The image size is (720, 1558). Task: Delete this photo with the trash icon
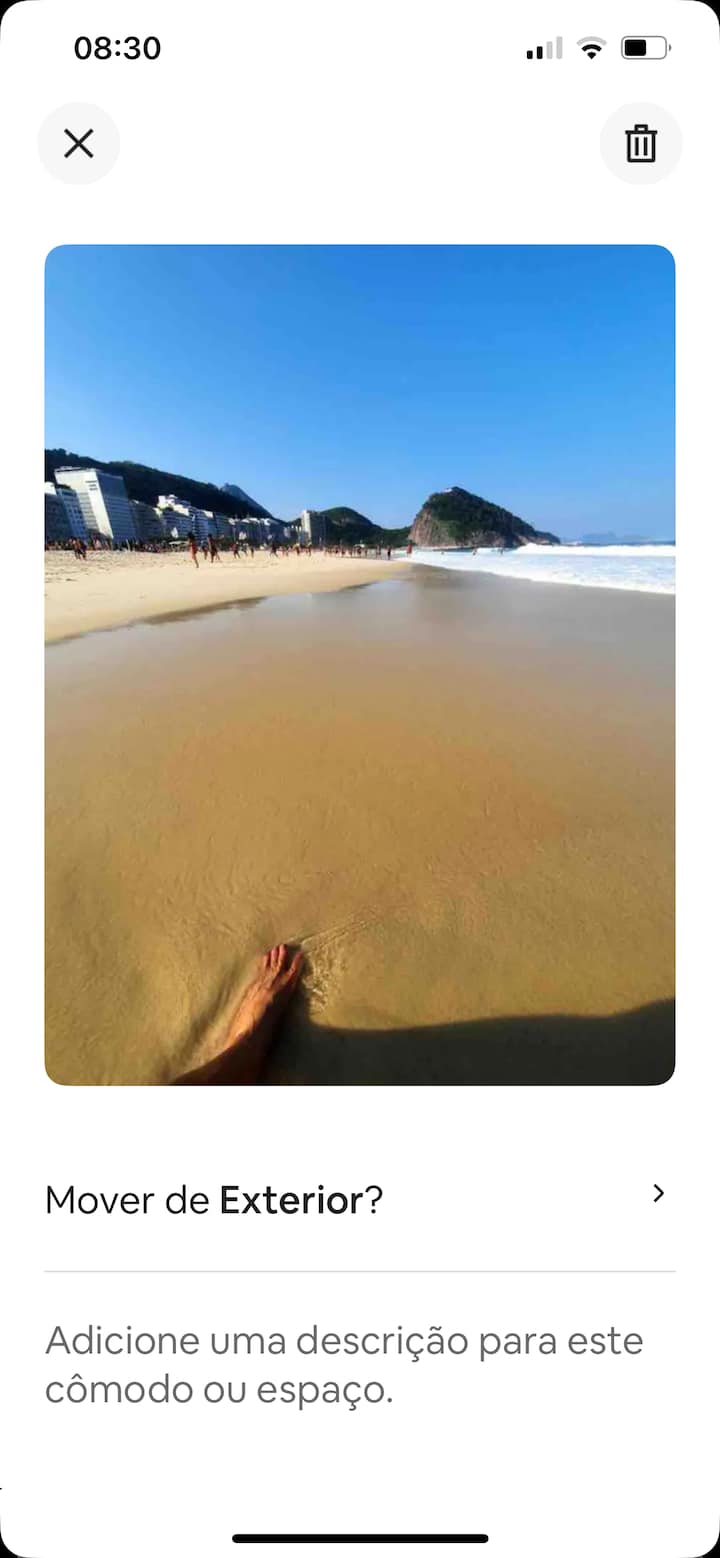click(x=641, y=144)
